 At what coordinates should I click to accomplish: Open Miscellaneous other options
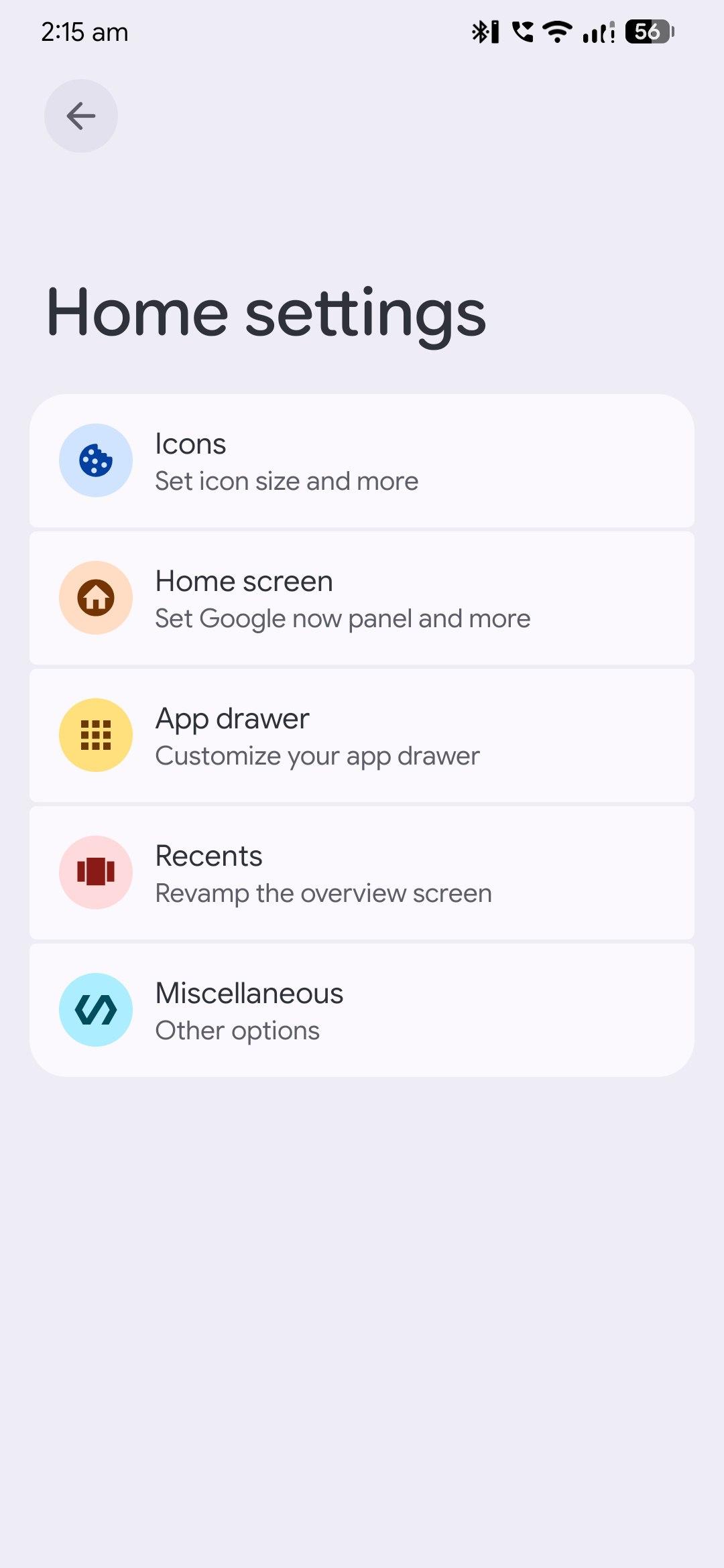click(x=362, y=1010)
